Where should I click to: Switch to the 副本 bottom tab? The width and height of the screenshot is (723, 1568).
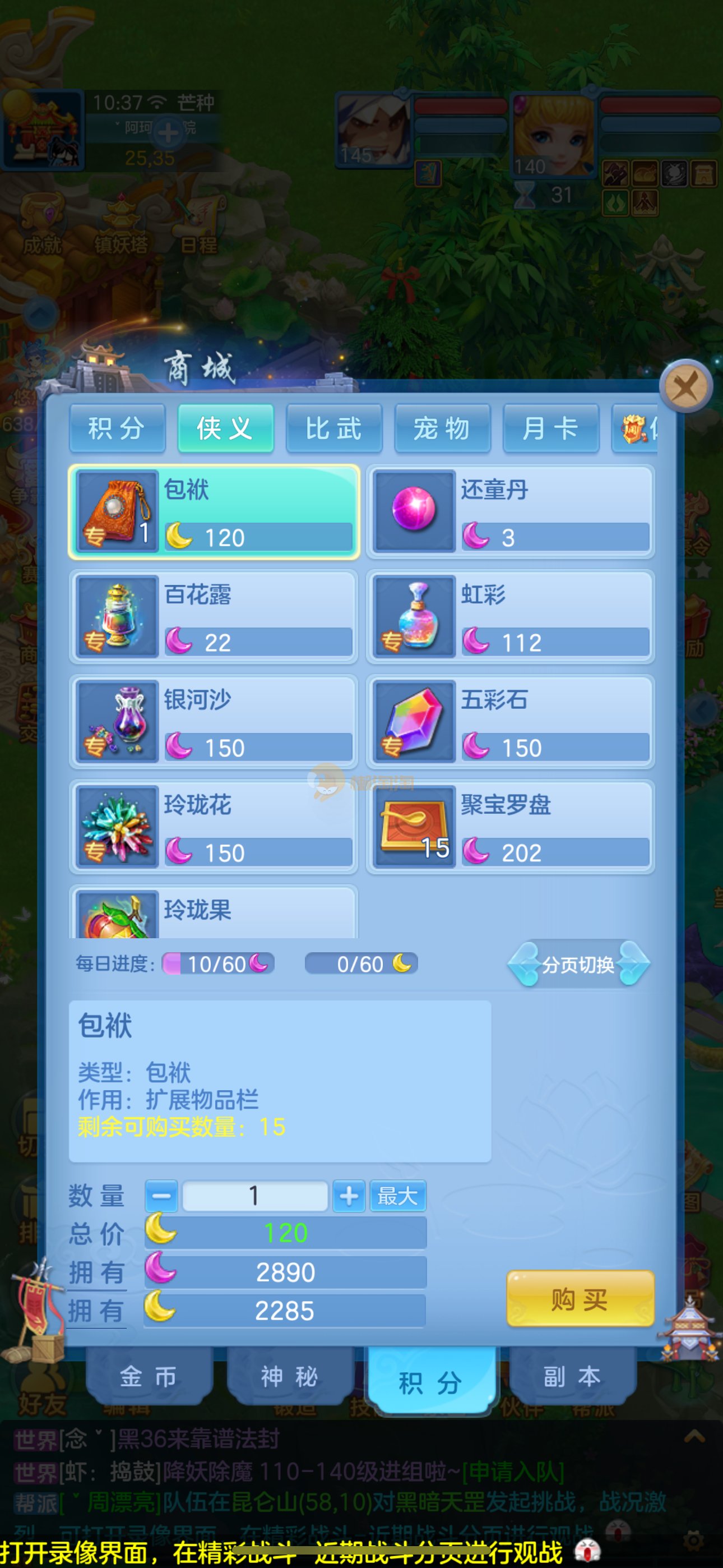pyautogui.click(x=572, y=1377)
